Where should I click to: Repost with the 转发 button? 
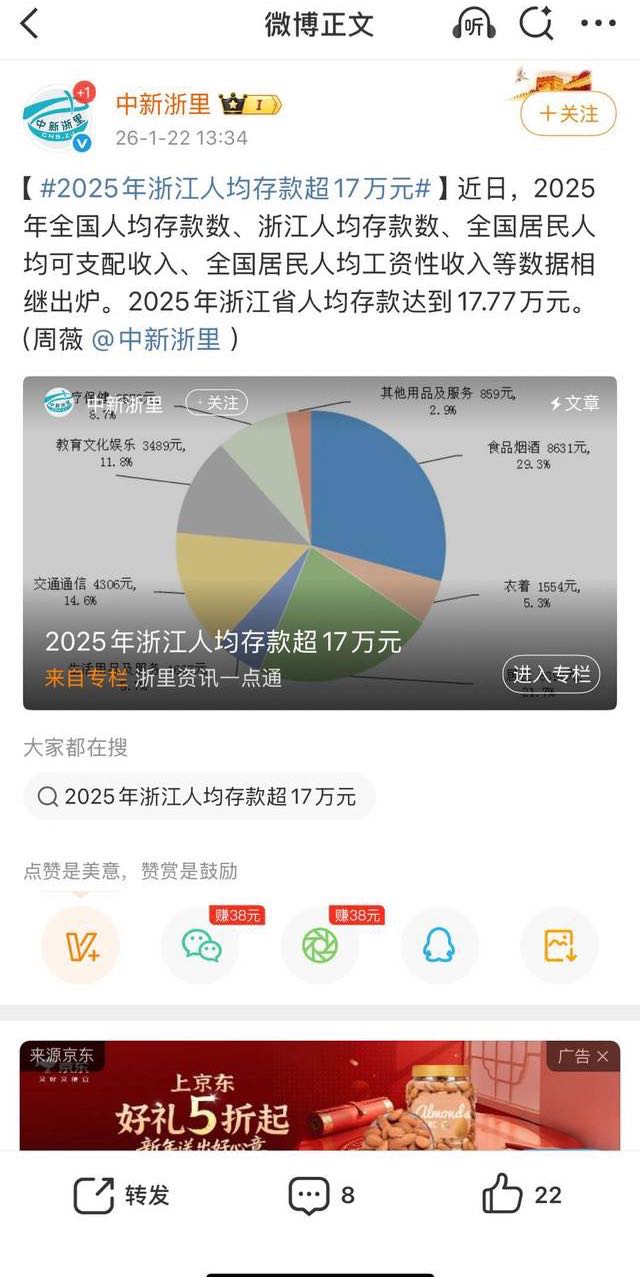coord(122,1195)
